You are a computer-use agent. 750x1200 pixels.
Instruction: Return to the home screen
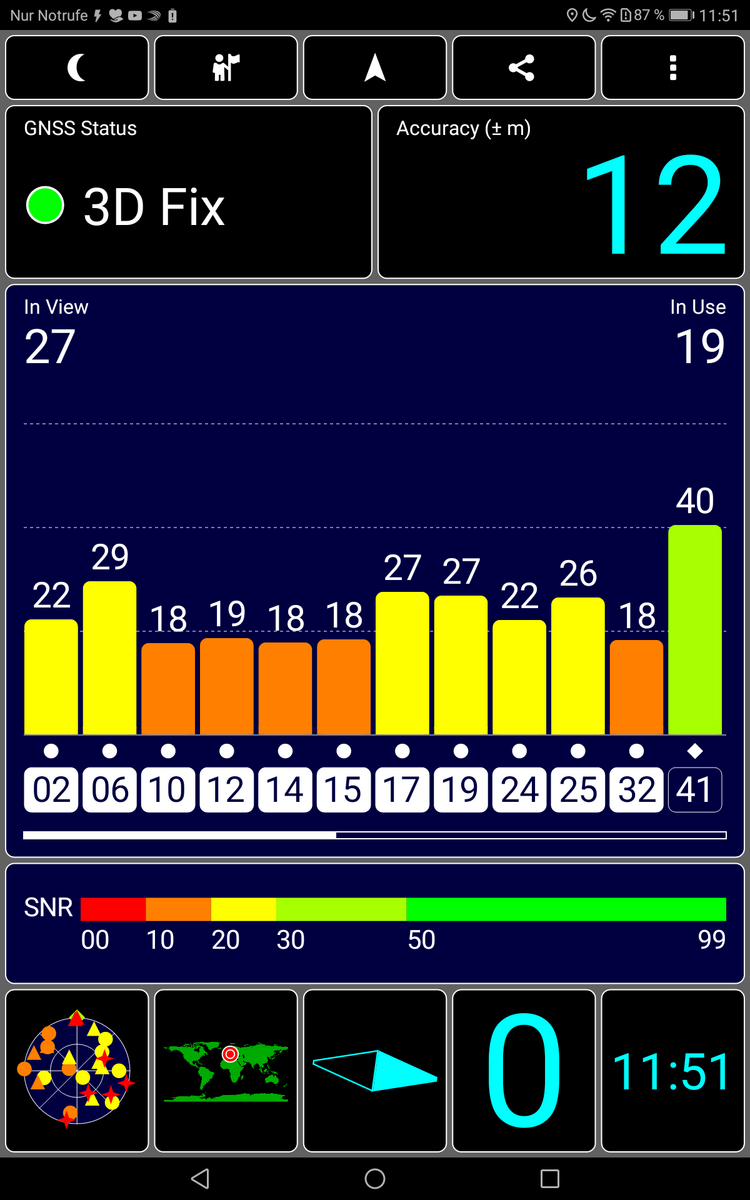(x=375, y=1178)
